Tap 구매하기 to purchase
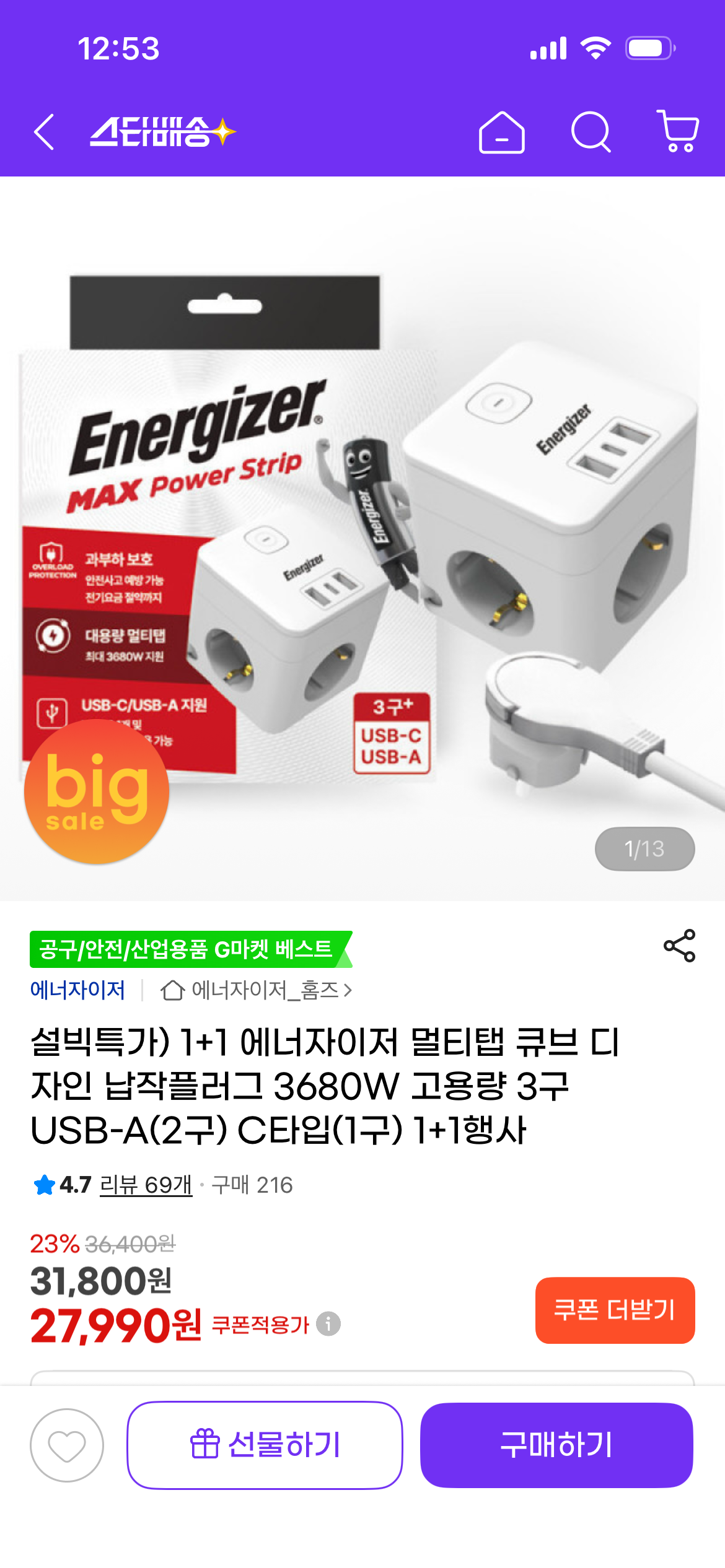 (556, 1445)
